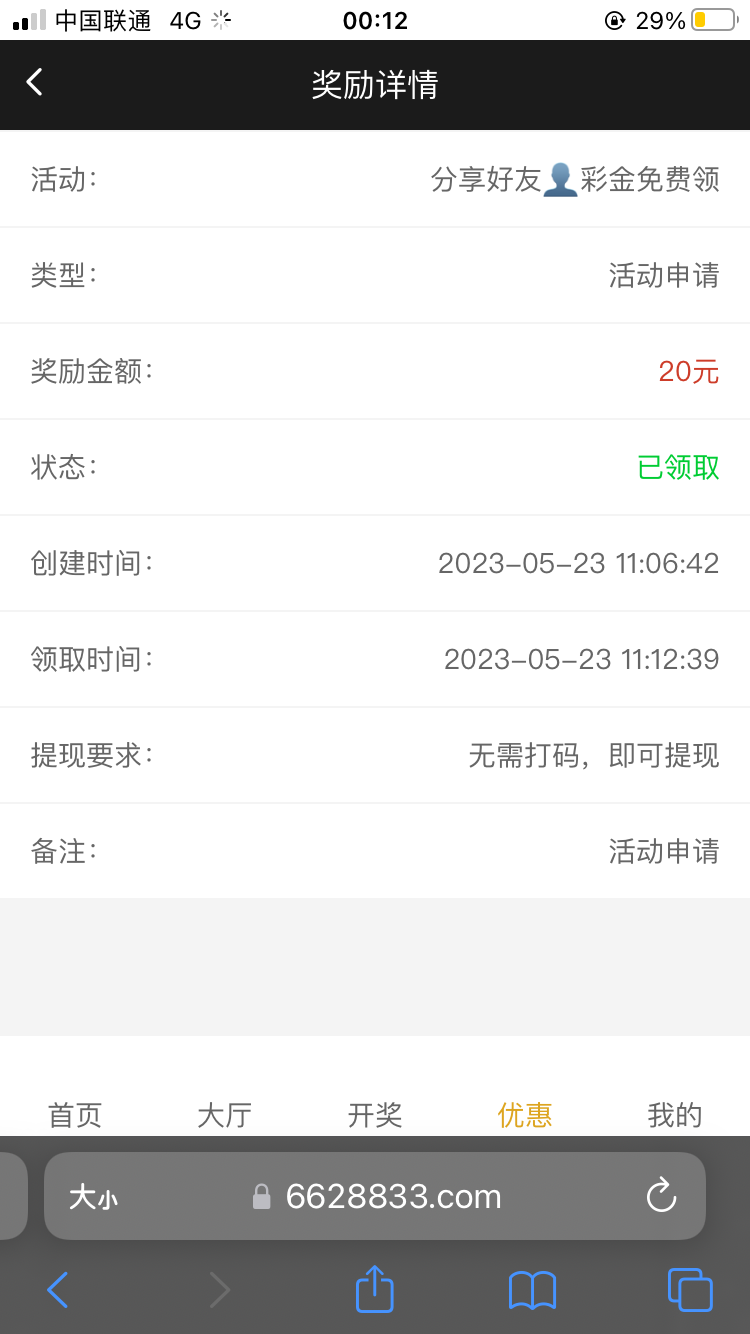Show all open Safari tabs
750x1334 pixels.
coord(690,1290)
